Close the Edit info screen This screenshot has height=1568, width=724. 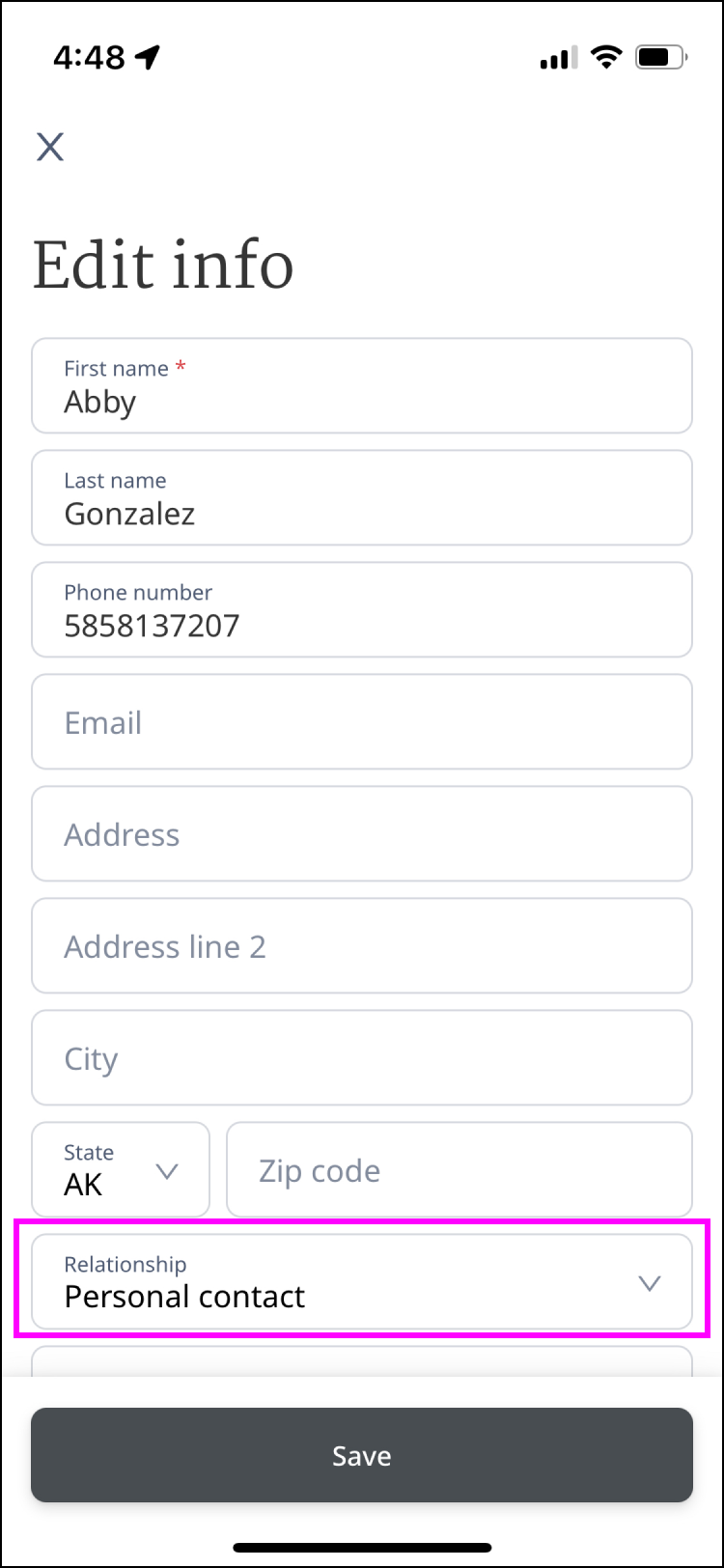pos(50,147)
